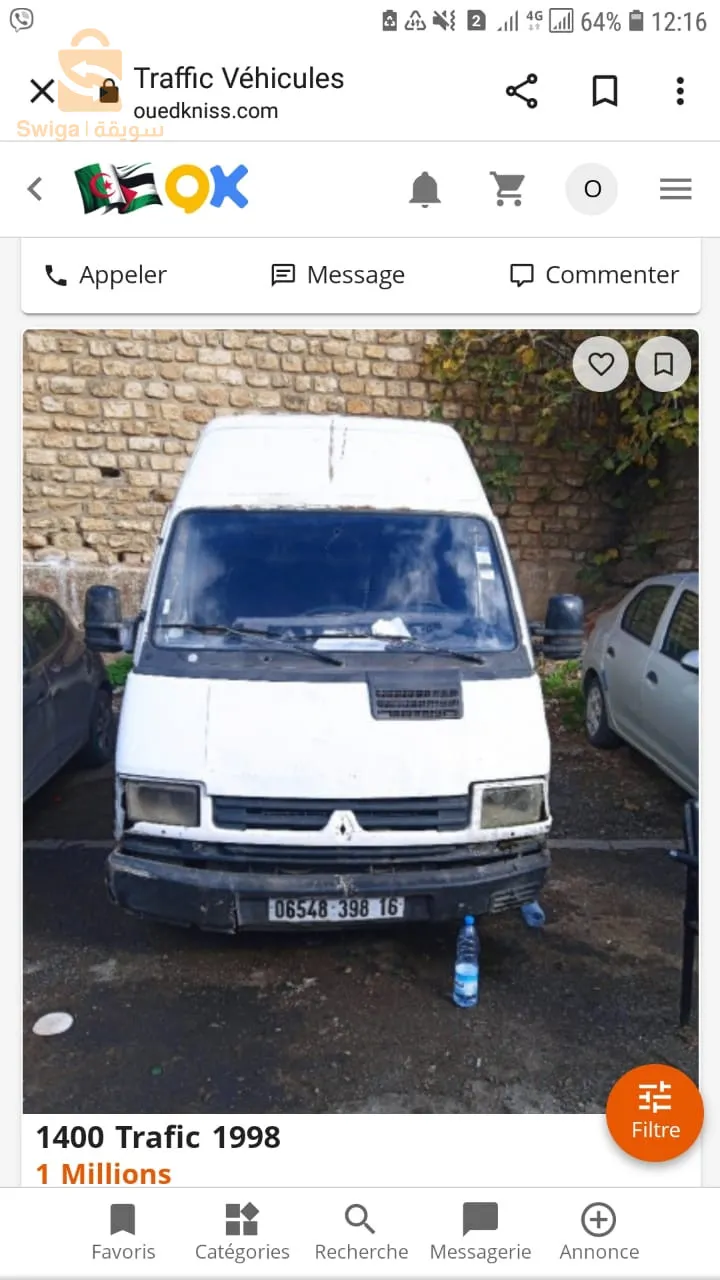This screenshot has width=720, height=1280.
Task: Open the hamburger menu
Action: tap(675, 189)
